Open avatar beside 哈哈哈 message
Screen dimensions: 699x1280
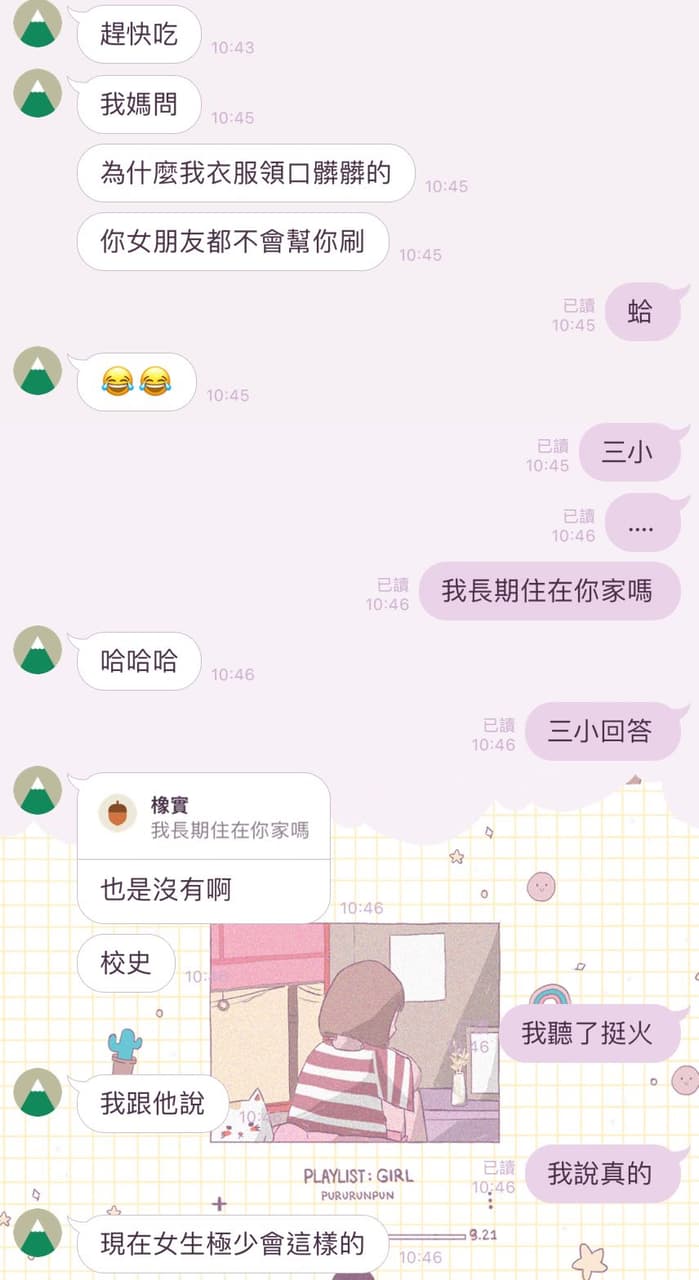[38, 650]
